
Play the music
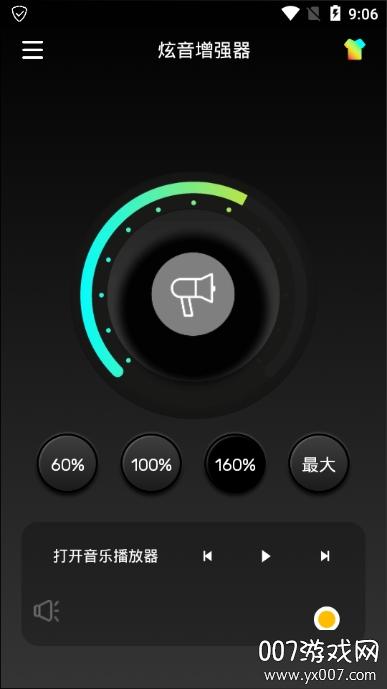[x=266, y=556]
